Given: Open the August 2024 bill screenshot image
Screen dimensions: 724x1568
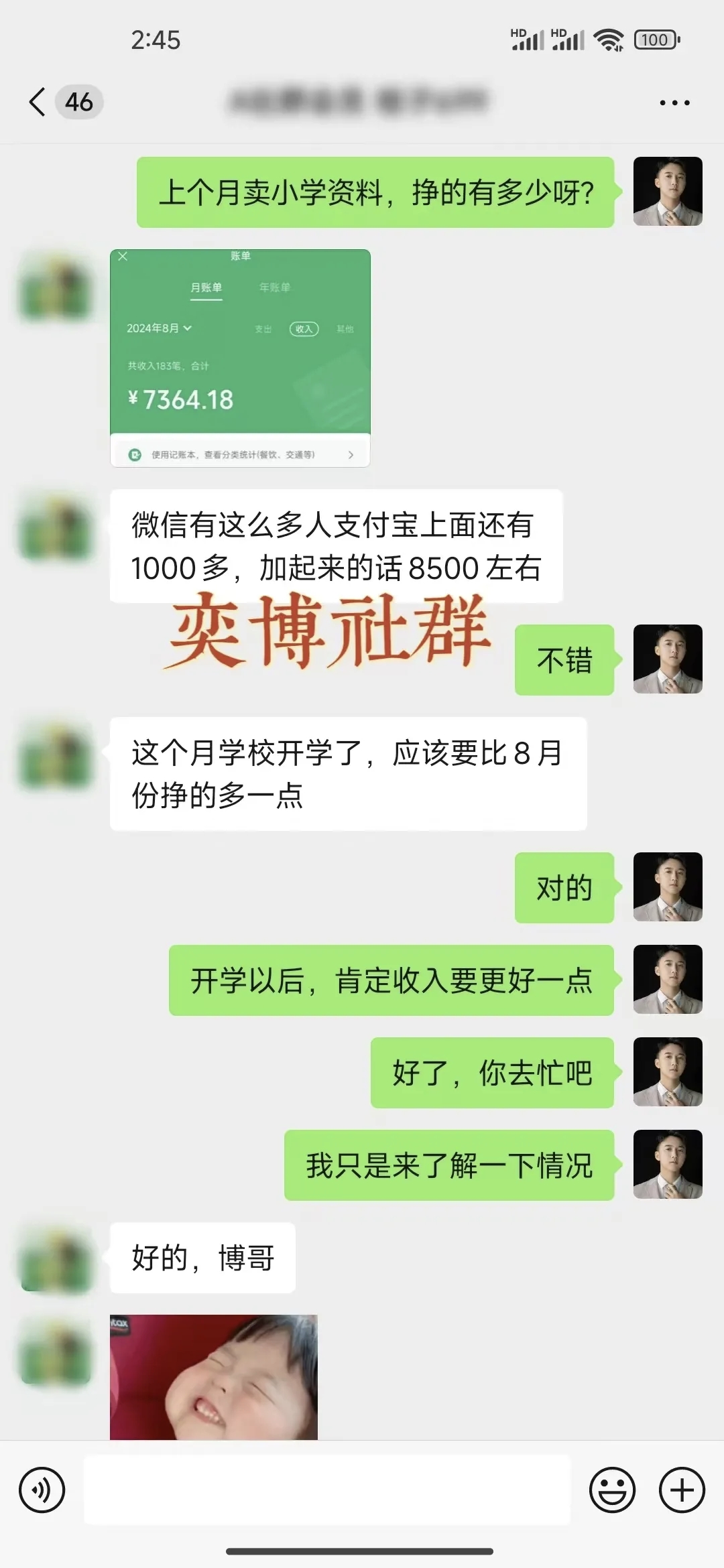Looking at the screenshot, I should pos(240,358).
